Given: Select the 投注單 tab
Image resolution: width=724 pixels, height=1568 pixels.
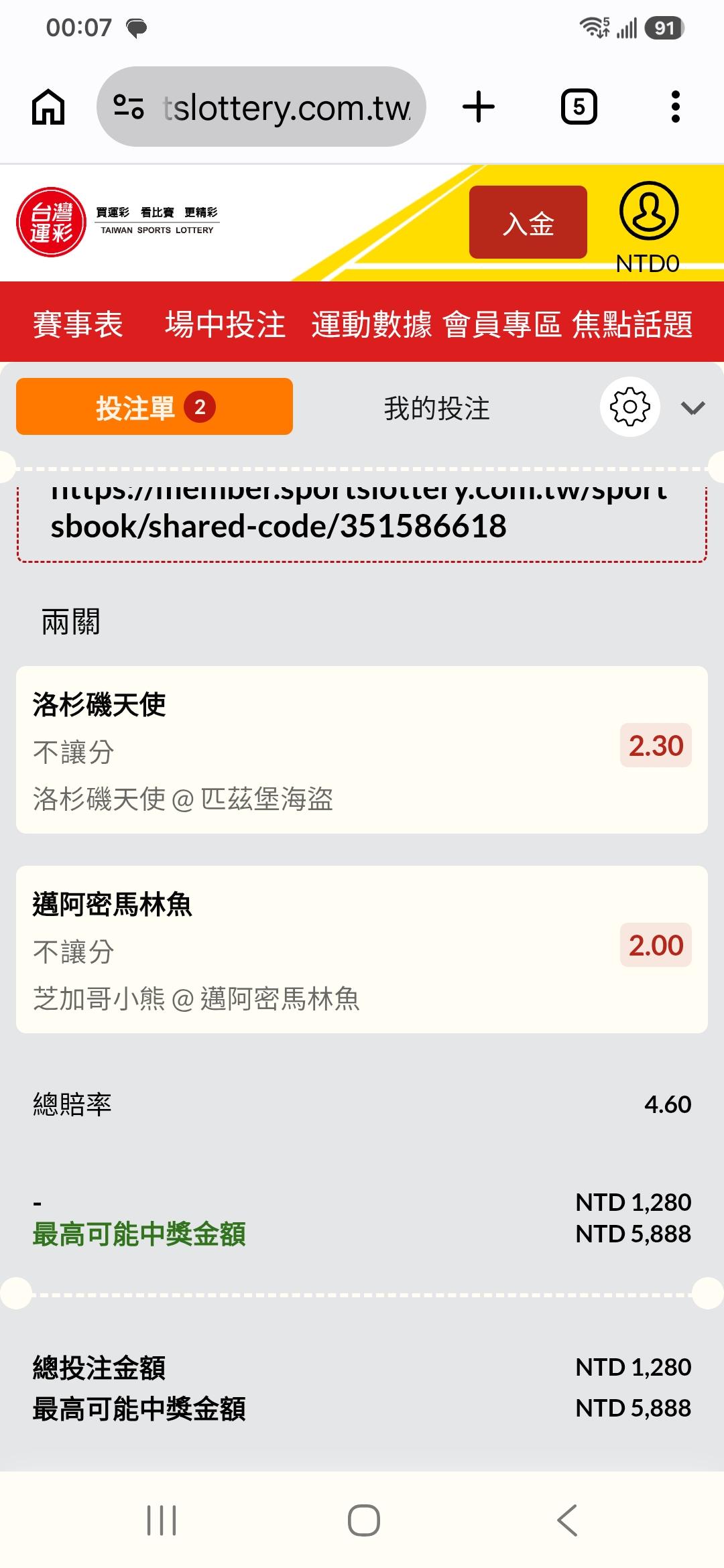Looking at the screenshot, I should tap(154, 407).
